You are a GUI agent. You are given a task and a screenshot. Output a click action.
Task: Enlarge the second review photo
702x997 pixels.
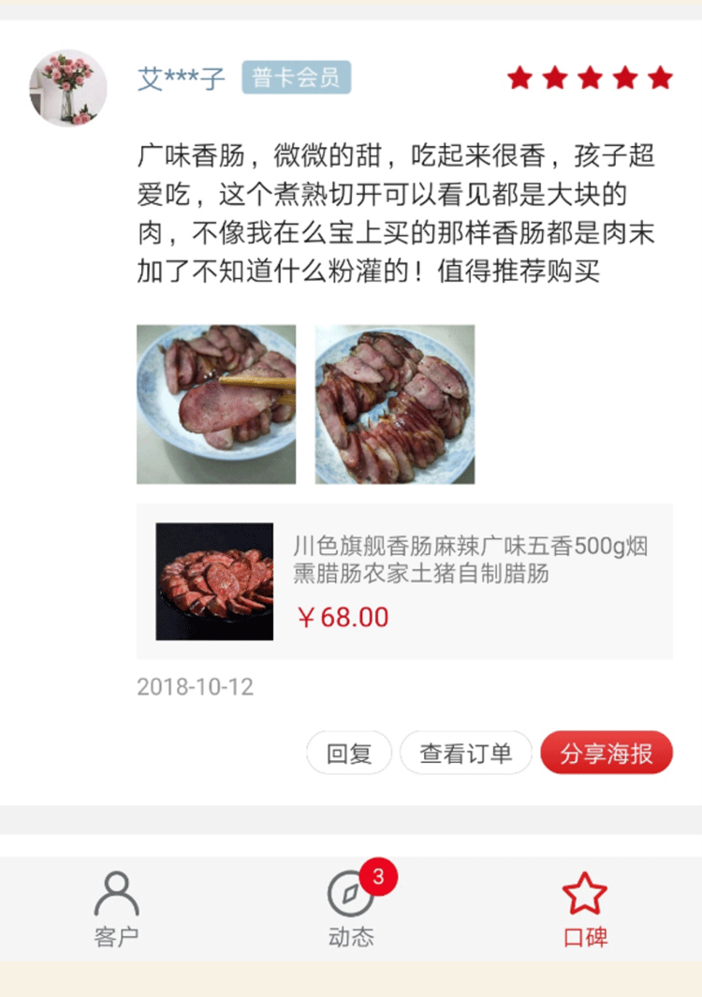(395, 404)
